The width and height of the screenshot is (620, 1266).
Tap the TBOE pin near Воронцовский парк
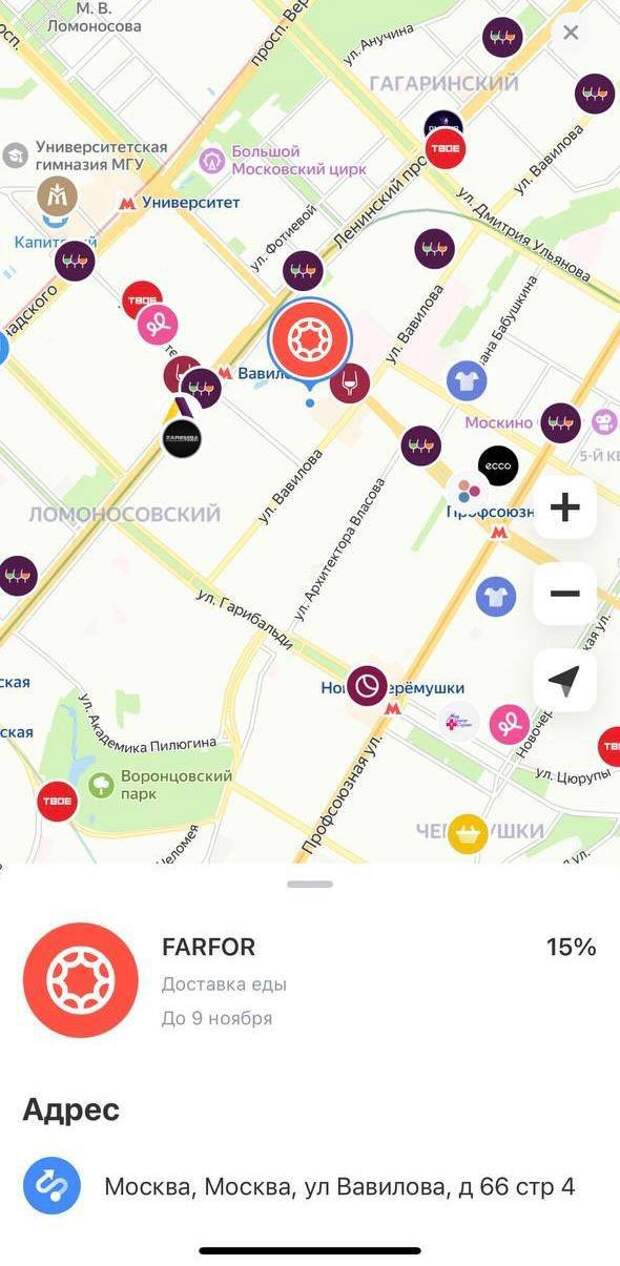pyautogui.click(x=57, y=801)
